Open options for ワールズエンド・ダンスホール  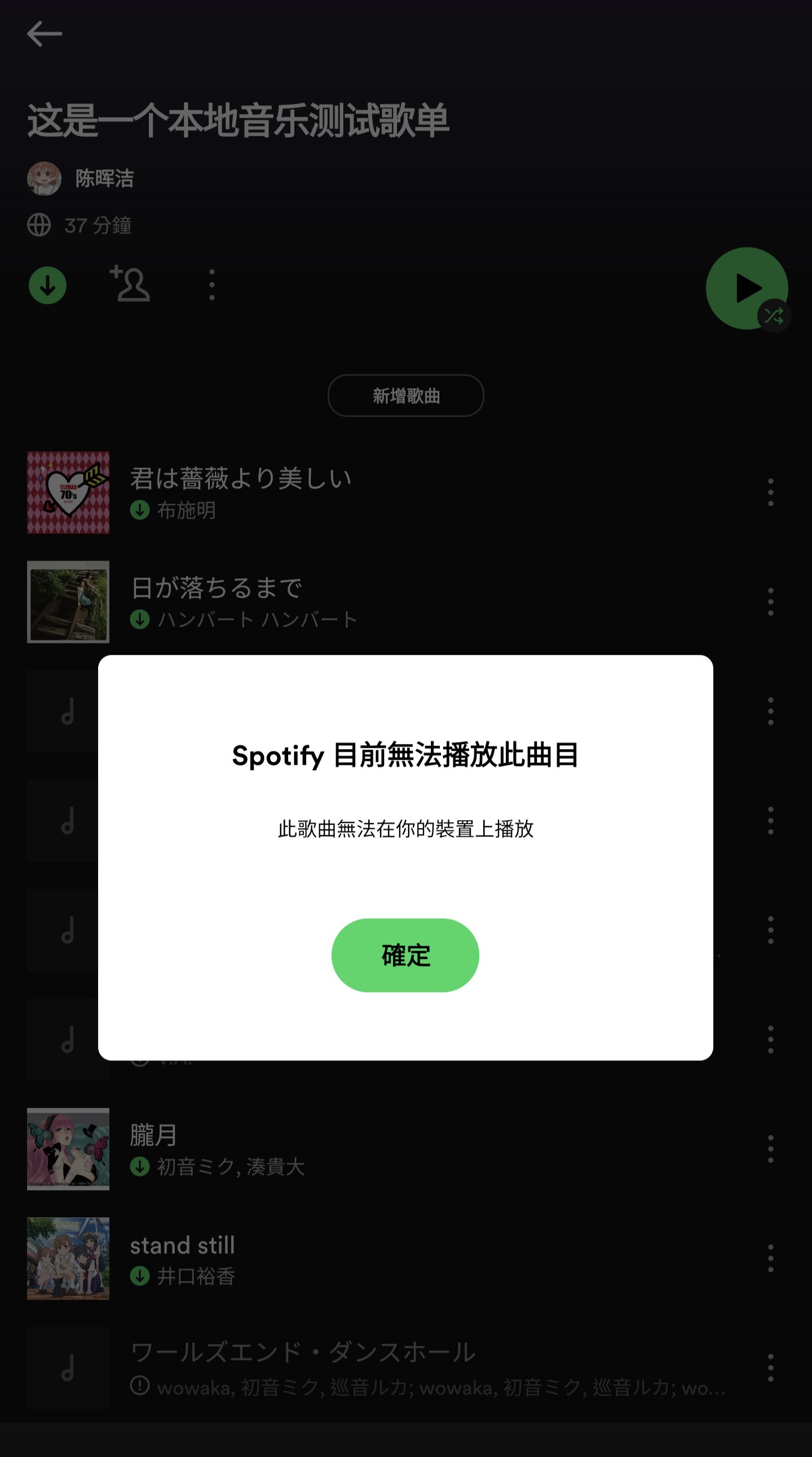click(x=770, y=1368)
